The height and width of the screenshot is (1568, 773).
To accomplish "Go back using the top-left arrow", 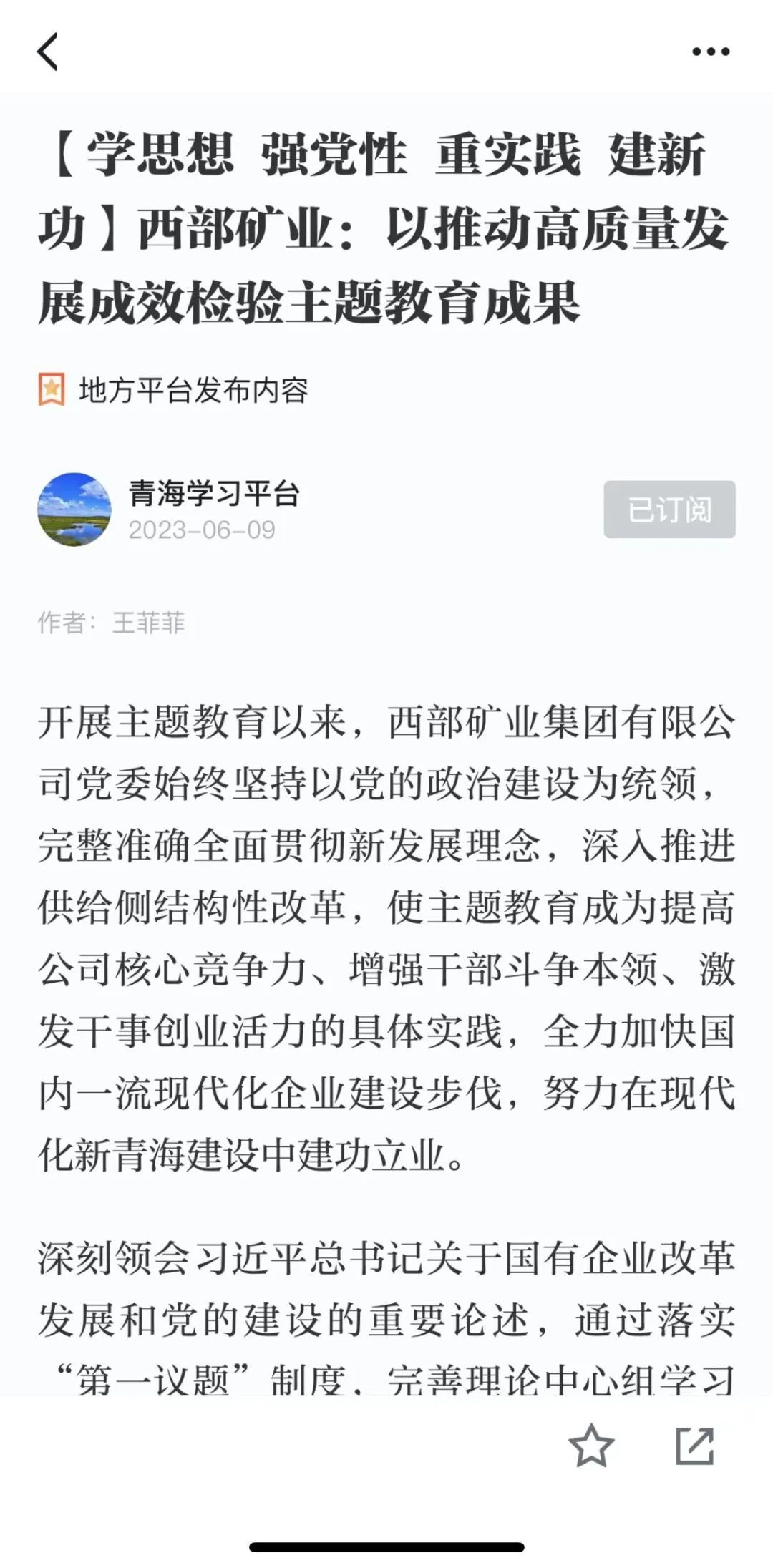I will click(x=47, y=52).
